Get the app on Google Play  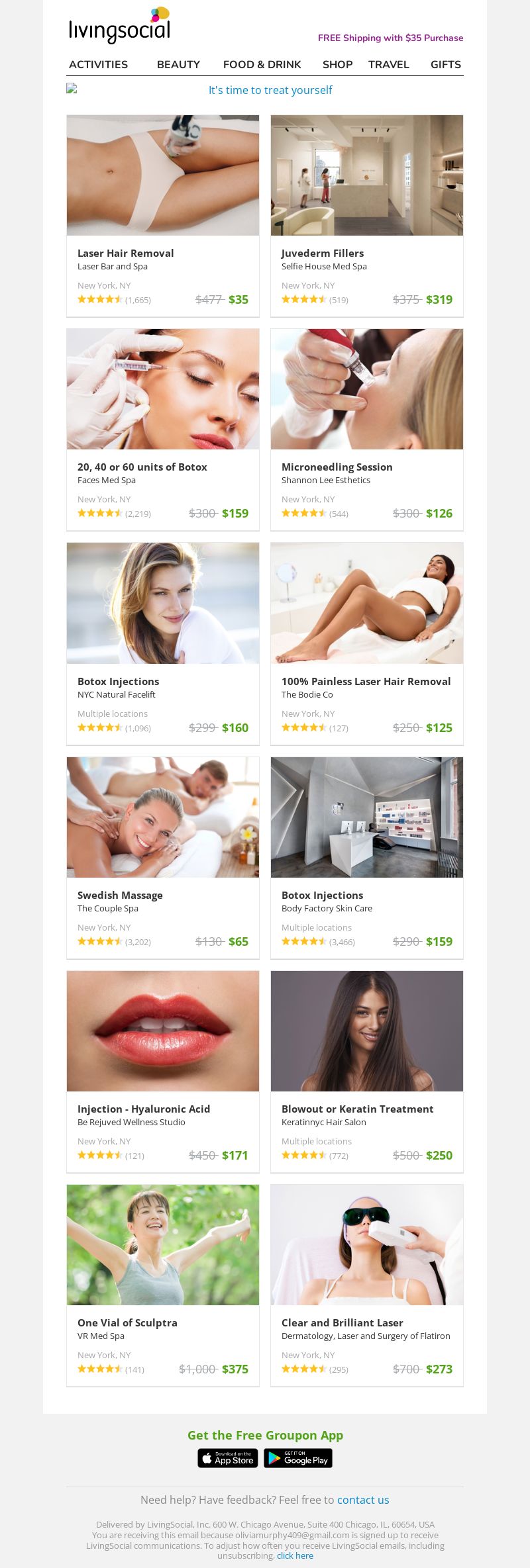tap(298, 1458)
